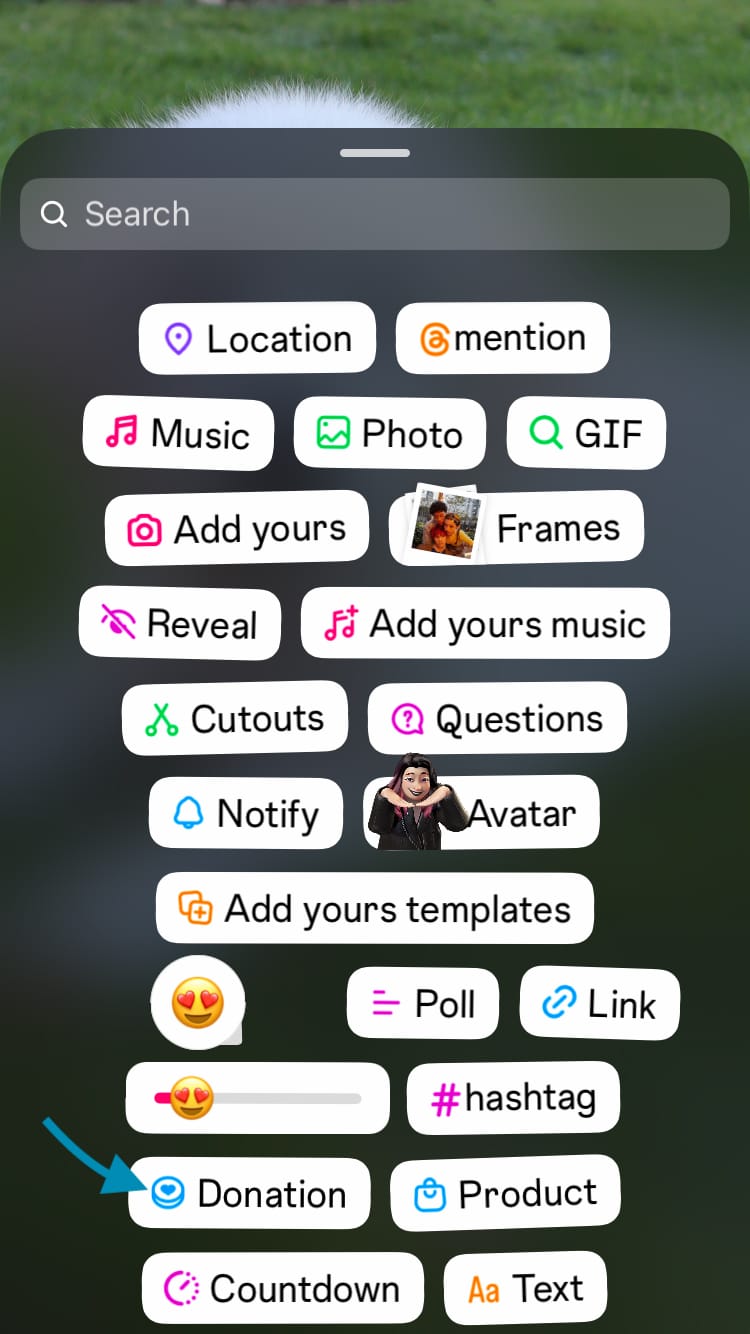Choose the Music sticker

coord(178,434)
